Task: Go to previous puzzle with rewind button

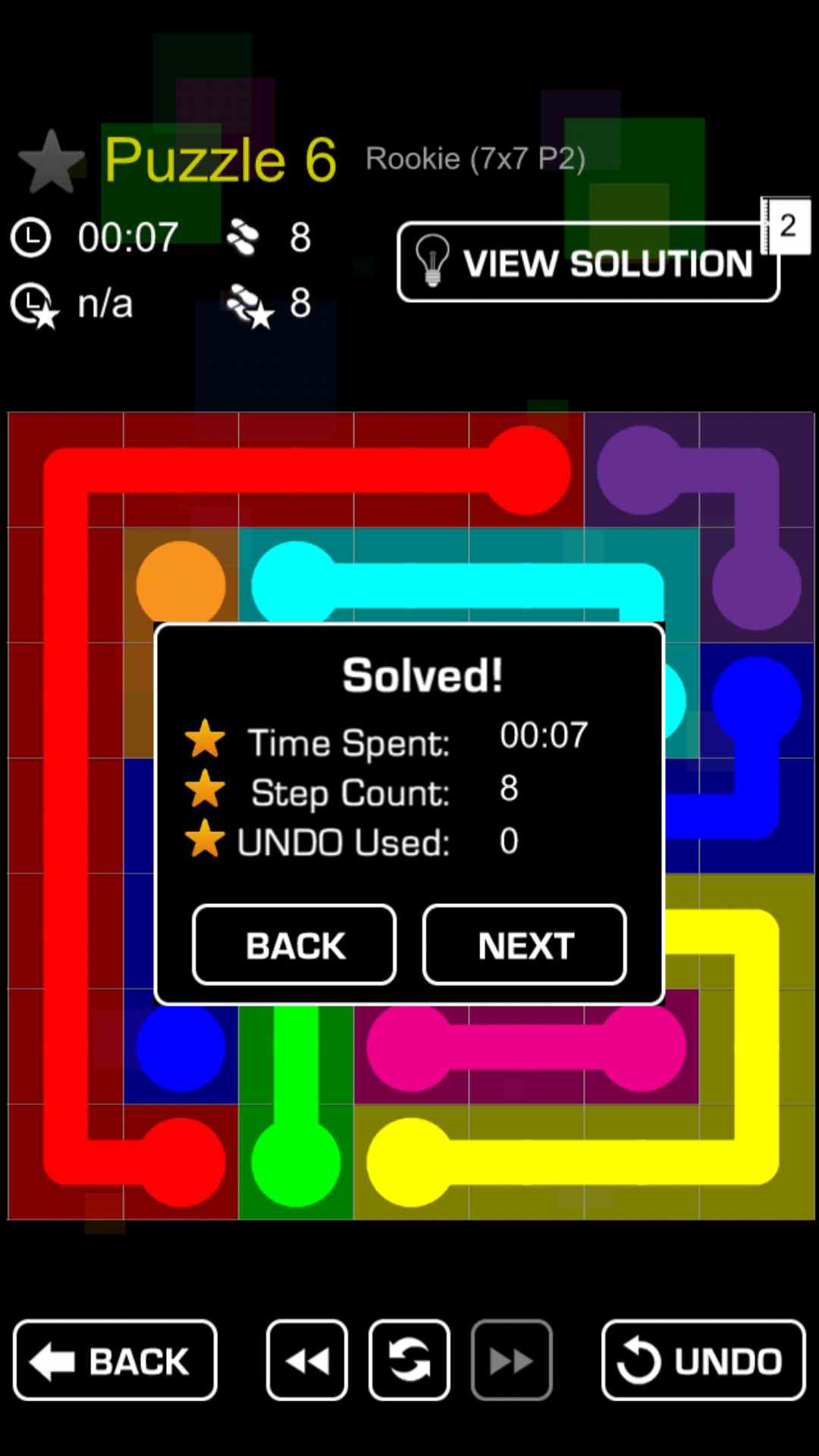Action: click(x=307, y=1360)
